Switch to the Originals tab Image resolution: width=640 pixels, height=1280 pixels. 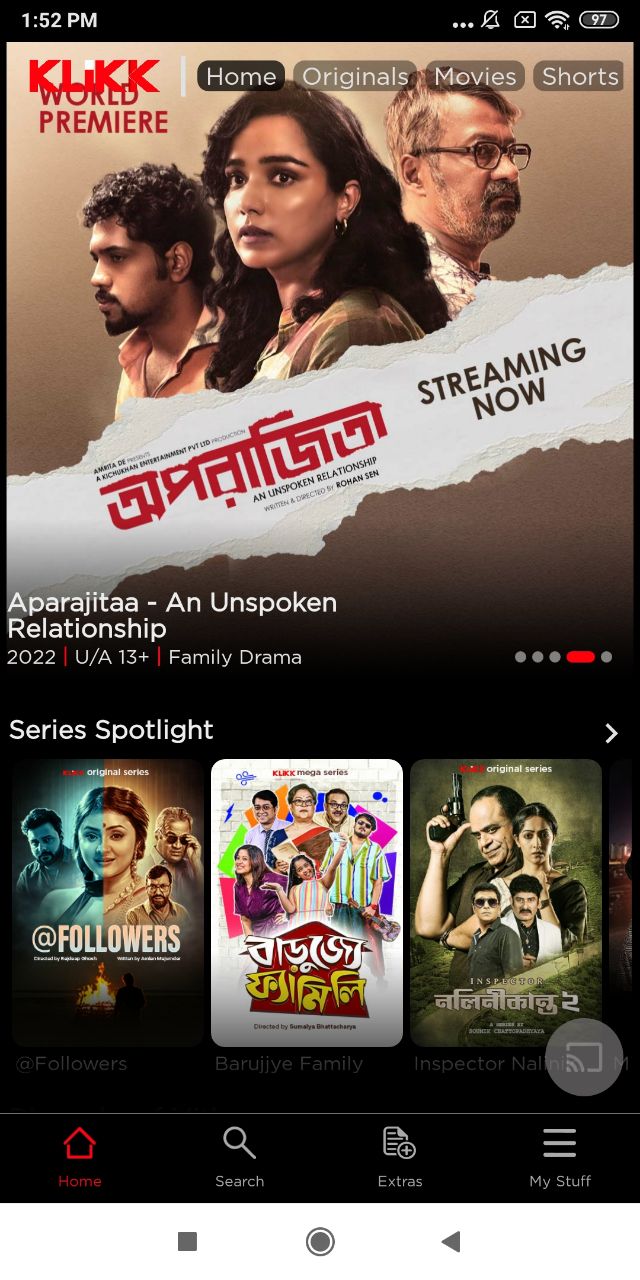355,77
